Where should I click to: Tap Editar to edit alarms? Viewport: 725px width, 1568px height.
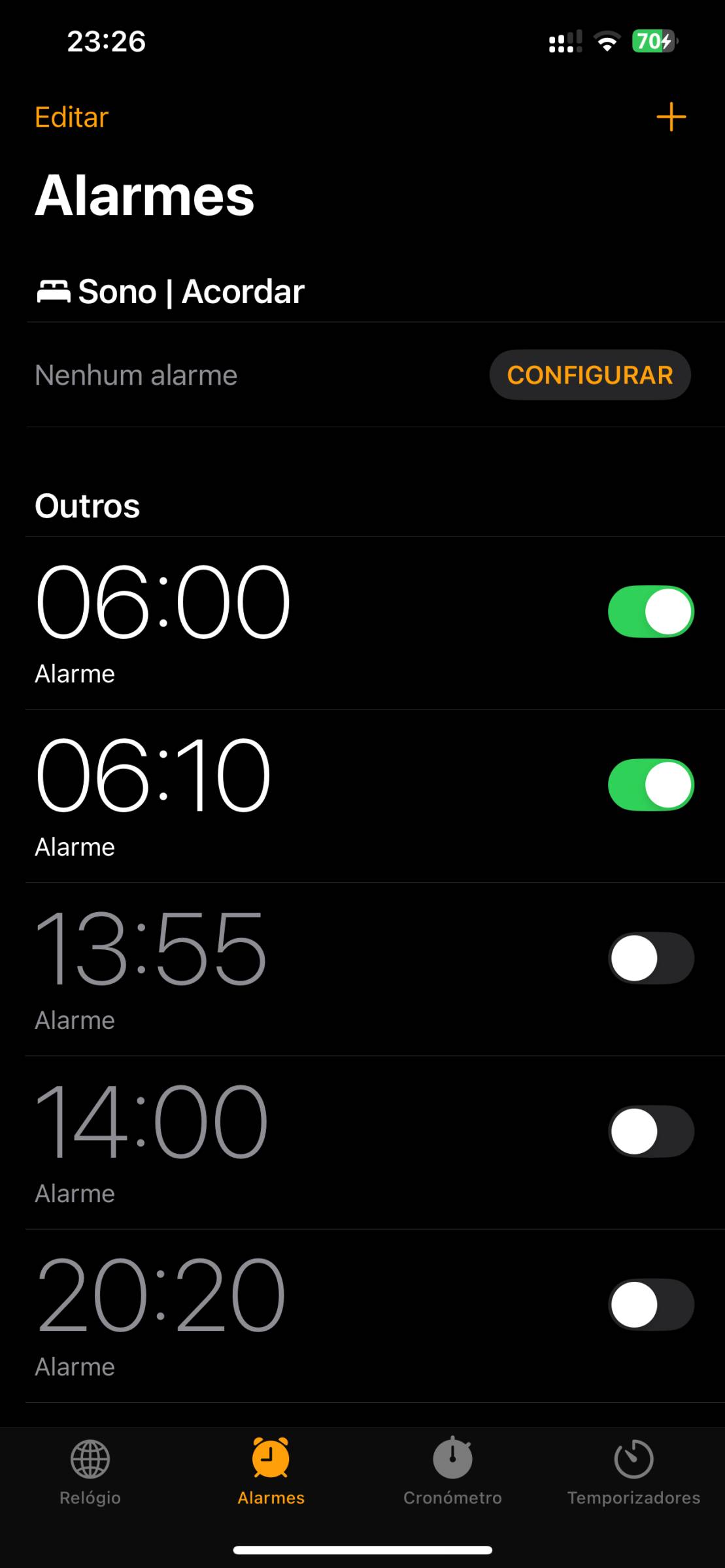point(71,118)
